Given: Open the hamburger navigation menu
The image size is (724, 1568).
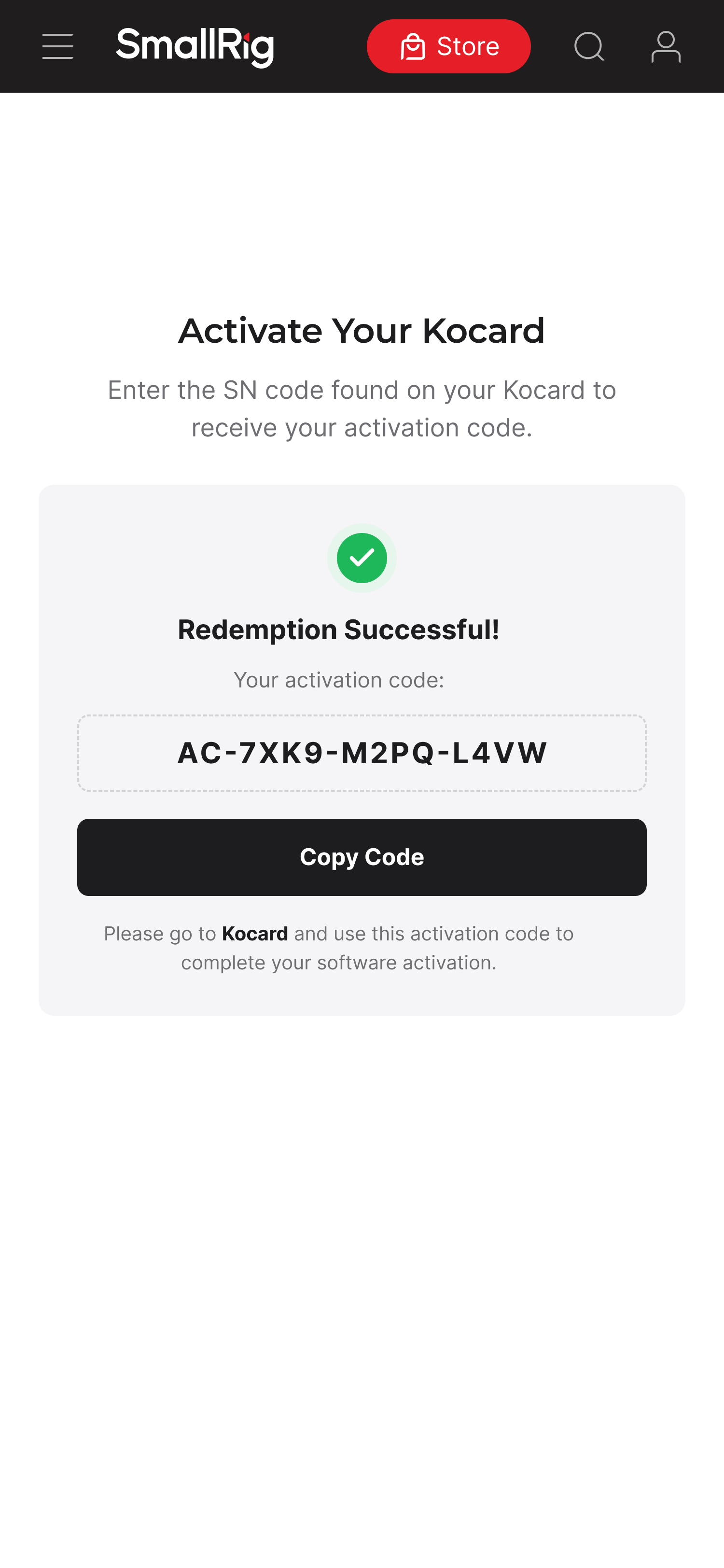Looking at the screenshot, I should pyautogui.click(x=58, y=47).
